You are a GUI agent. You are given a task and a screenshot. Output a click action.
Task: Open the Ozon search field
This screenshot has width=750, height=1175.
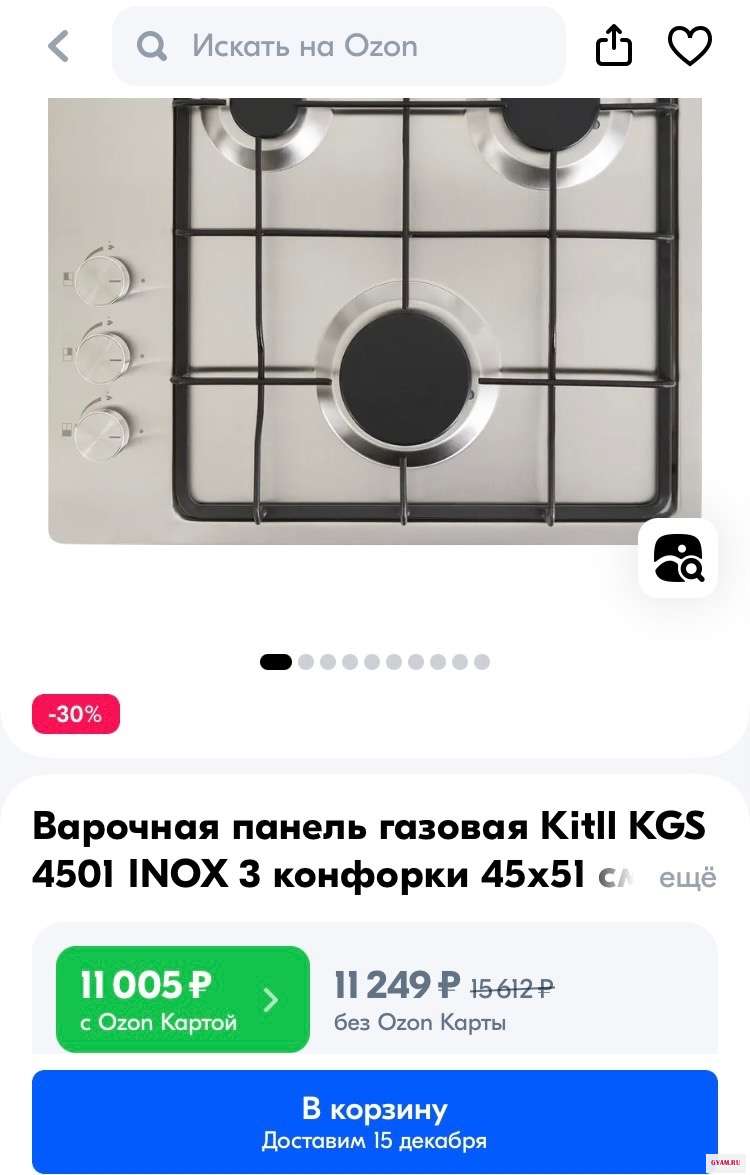pyautogui.click(x=340, y=46)
